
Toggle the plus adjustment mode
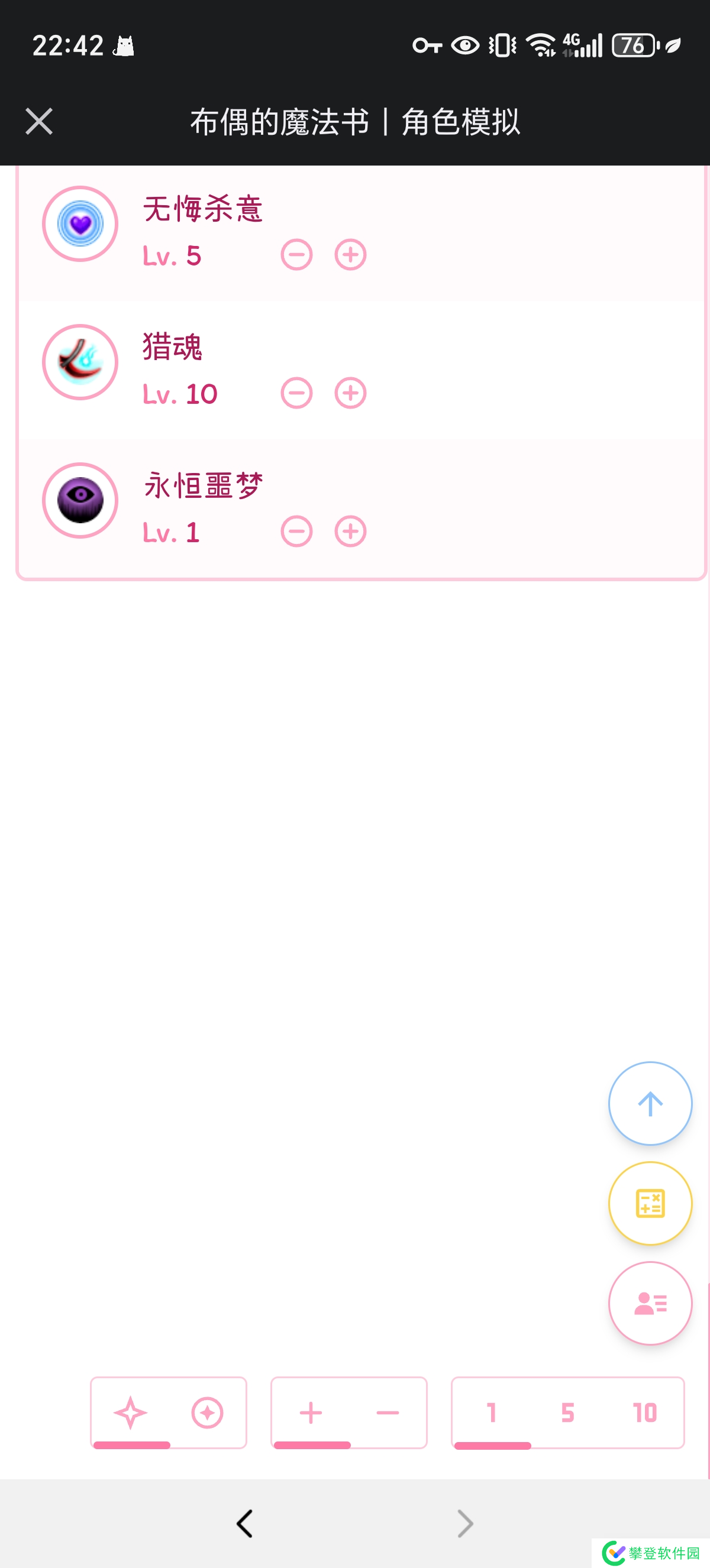pos(311,1413)
